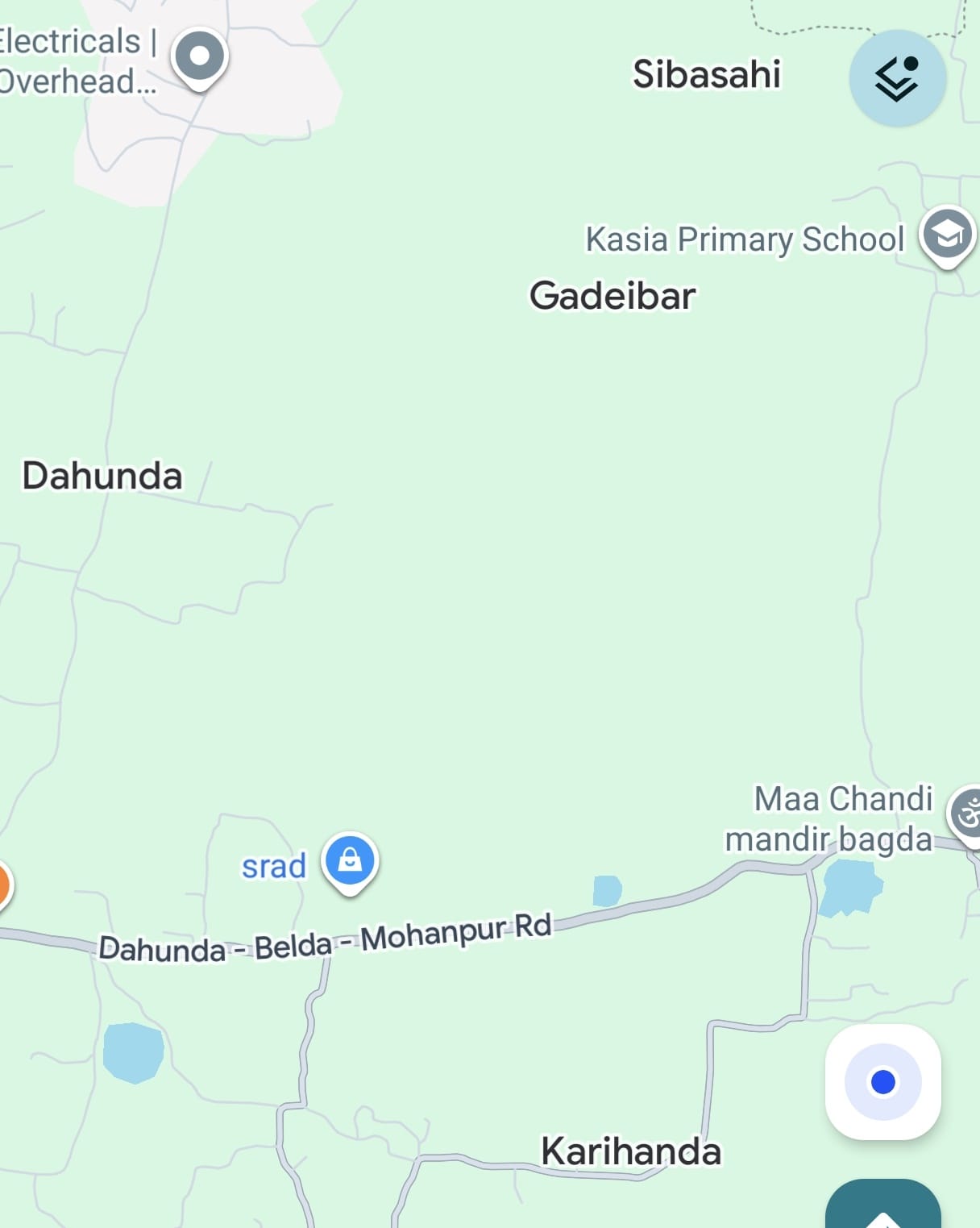This screenshot has height=1228, width=980.
Task: Open the map layers button
Action: [x=897, y=78]
